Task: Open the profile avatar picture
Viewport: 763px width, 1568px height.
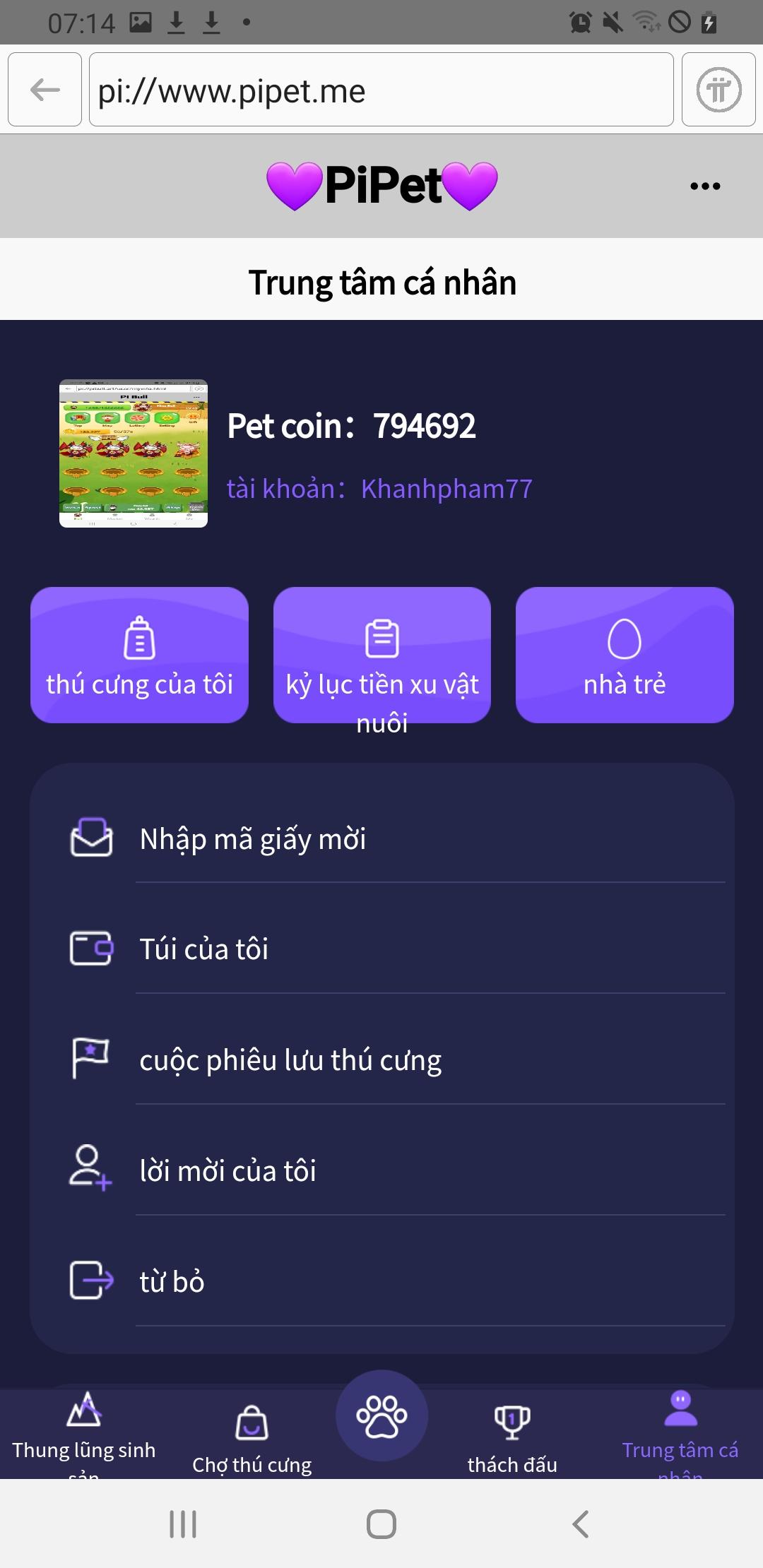Action: pyautogui.click(x=134, y=453)
